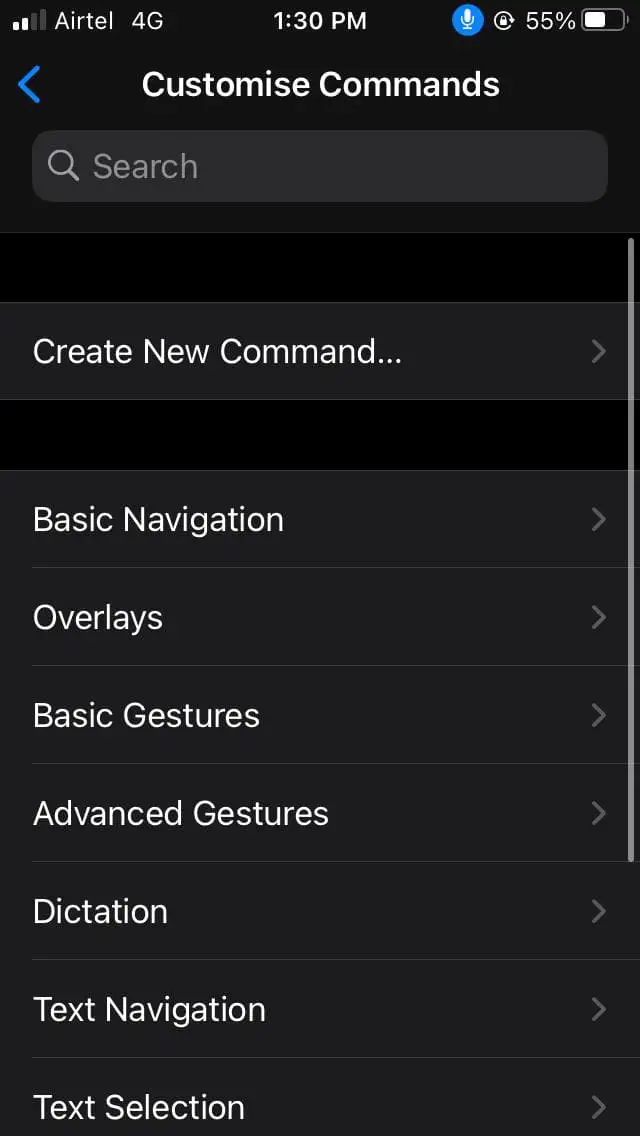Open Text Selection commands
The height and width of the screenshot is (1136, 640).
[320, 1098]
